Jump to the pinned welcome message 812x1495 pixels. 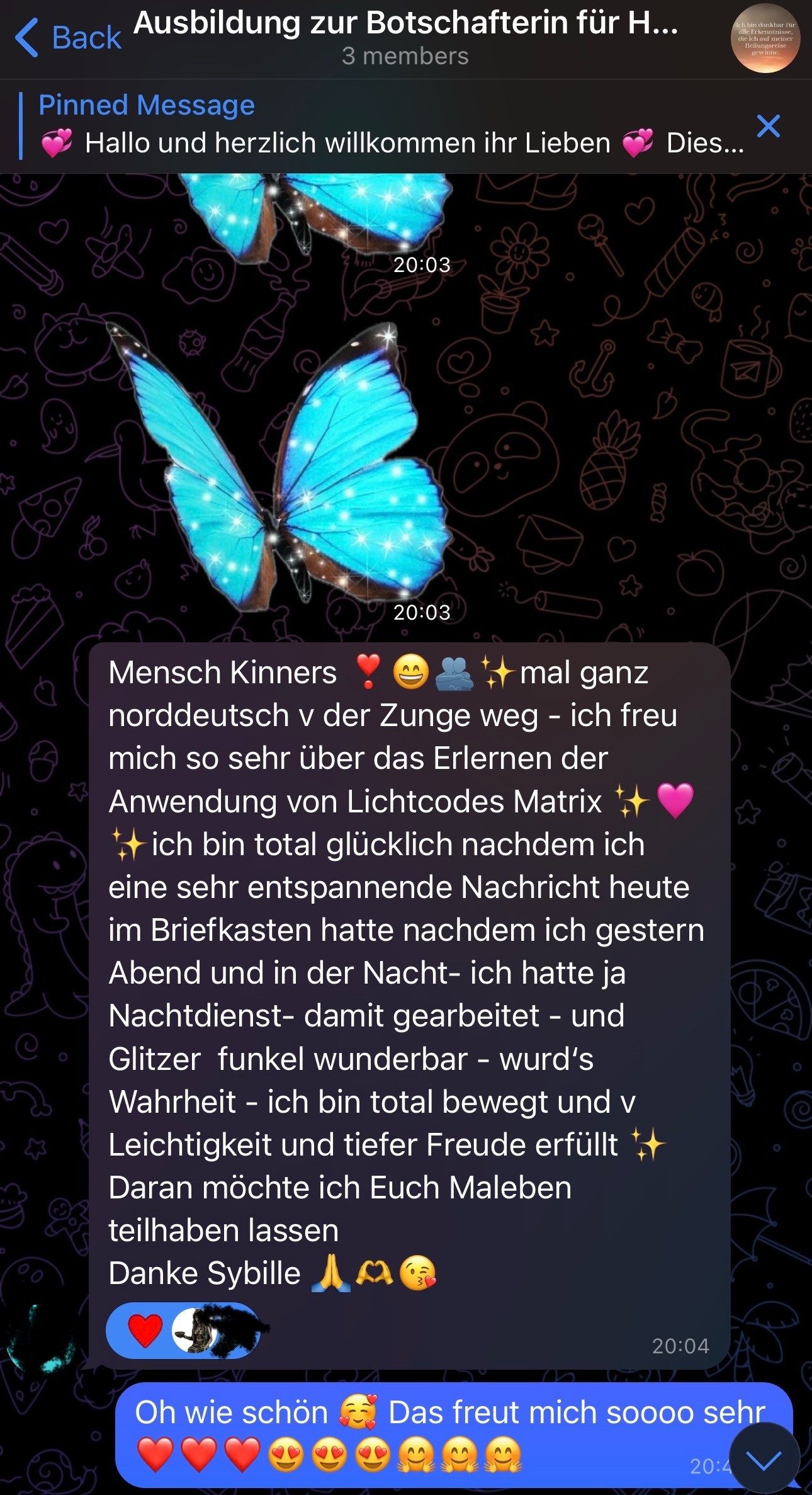[390, 126]
